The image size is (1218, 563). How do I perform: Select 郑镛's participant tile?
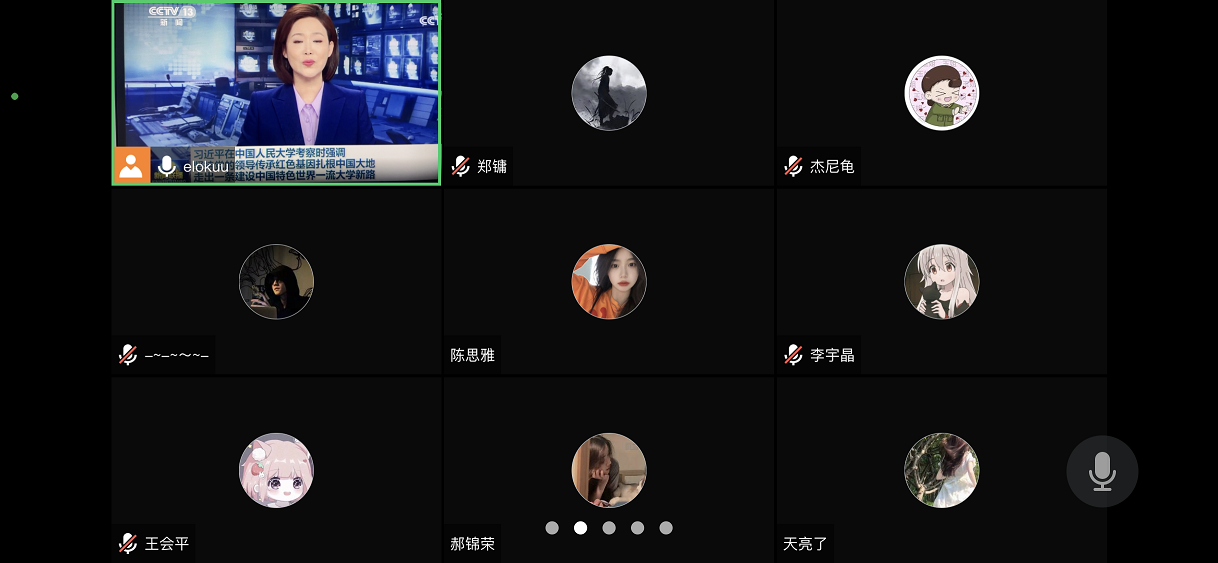pos(608,93)
